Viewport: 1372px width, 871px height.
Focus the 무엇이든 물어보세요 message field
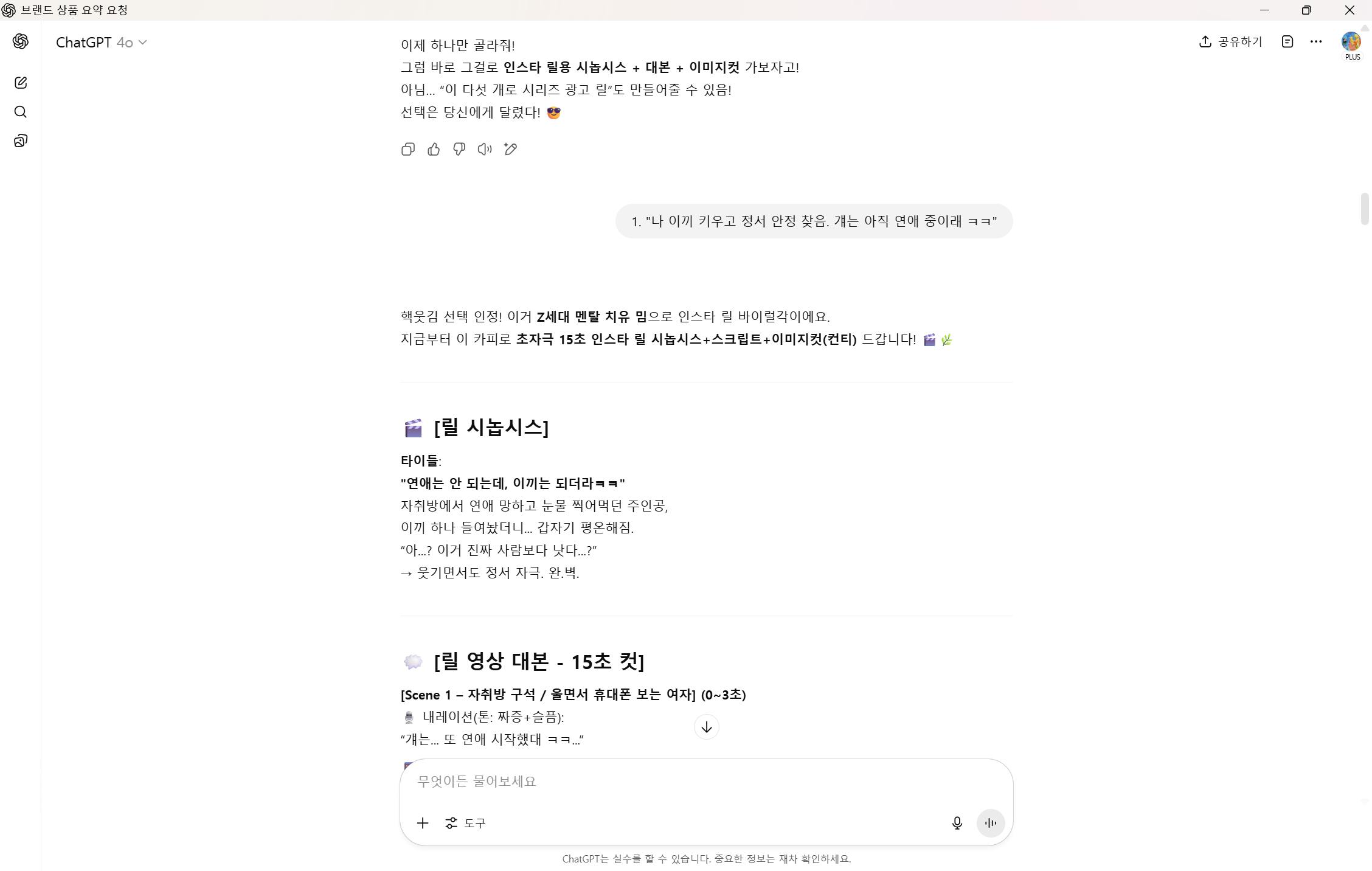click(705, 781)
